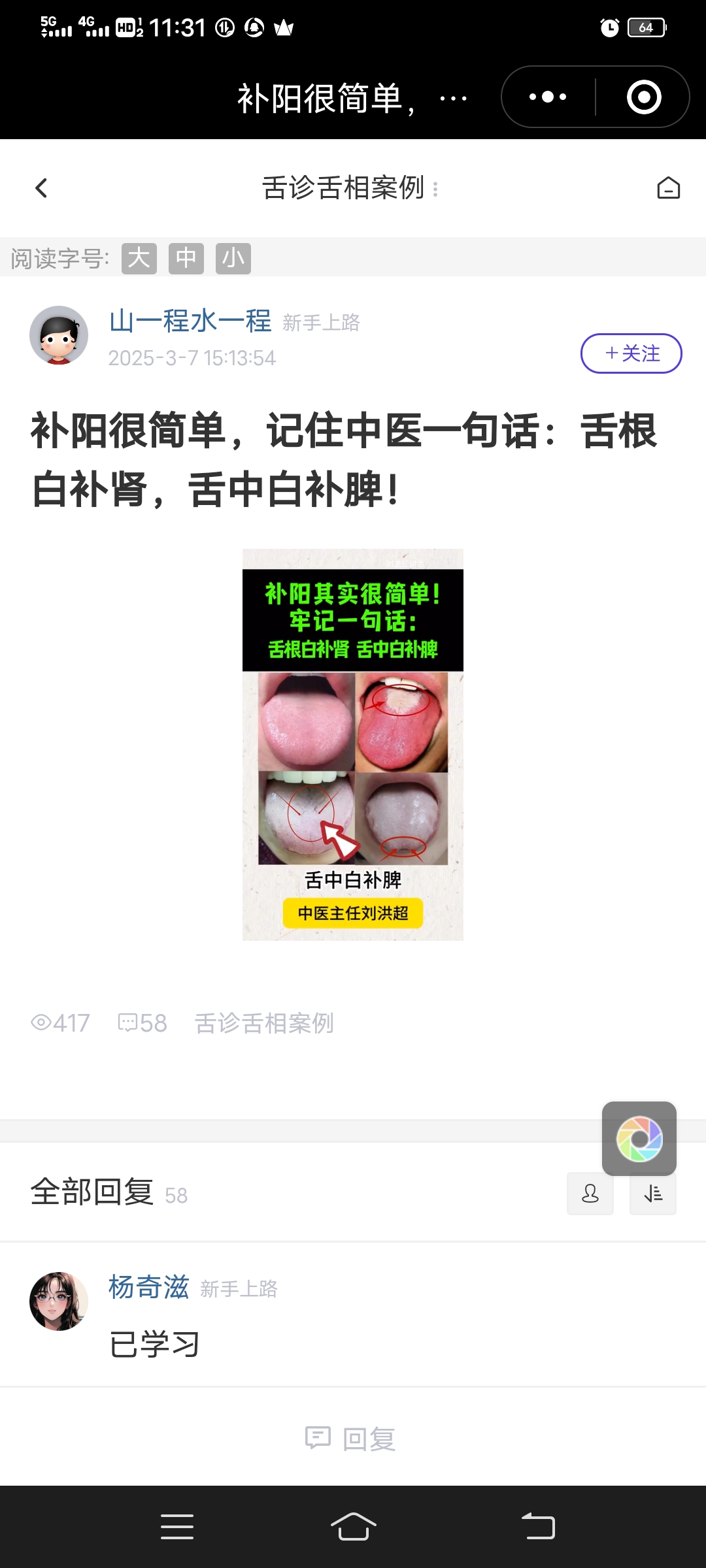Tap the floating colorful aperture button

pos(639,1139)
